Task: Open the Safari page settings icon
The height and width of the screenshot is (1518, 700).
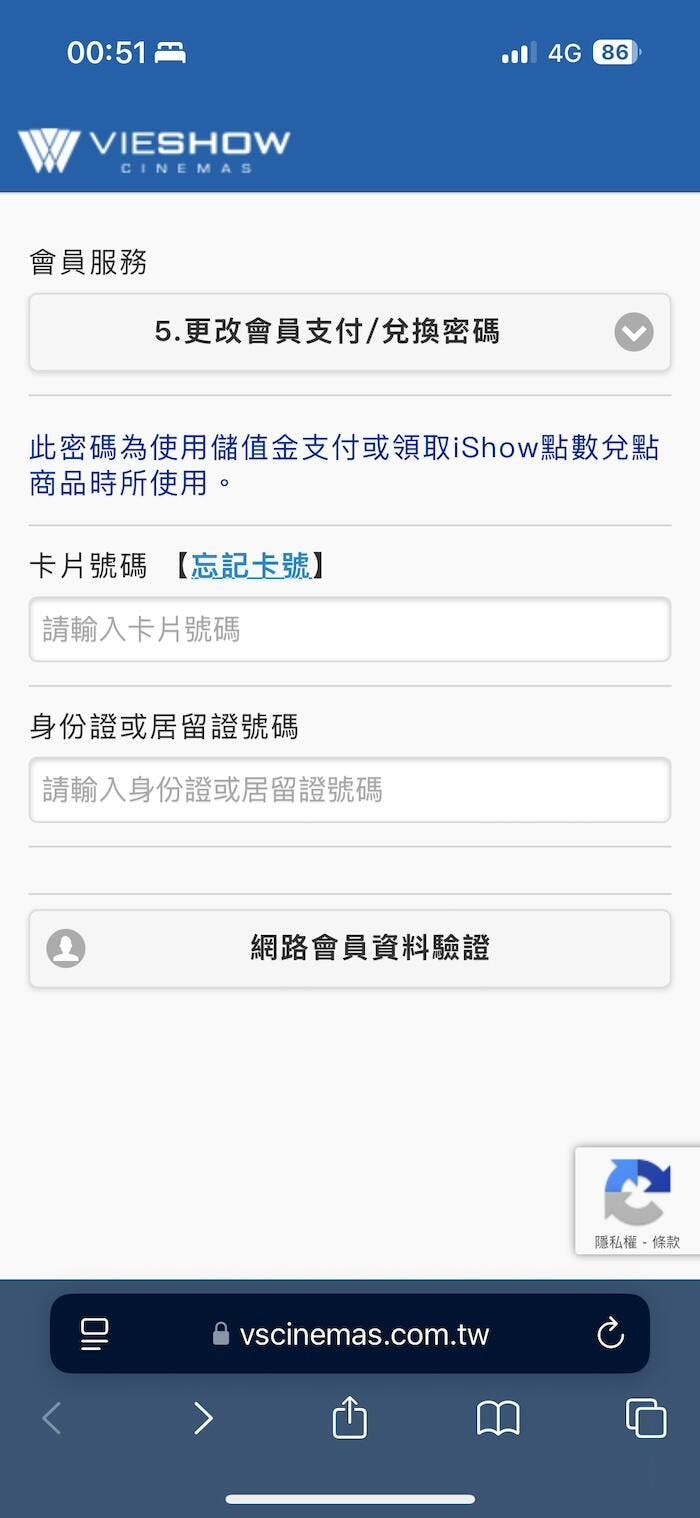Action: tap(94, 1334)
